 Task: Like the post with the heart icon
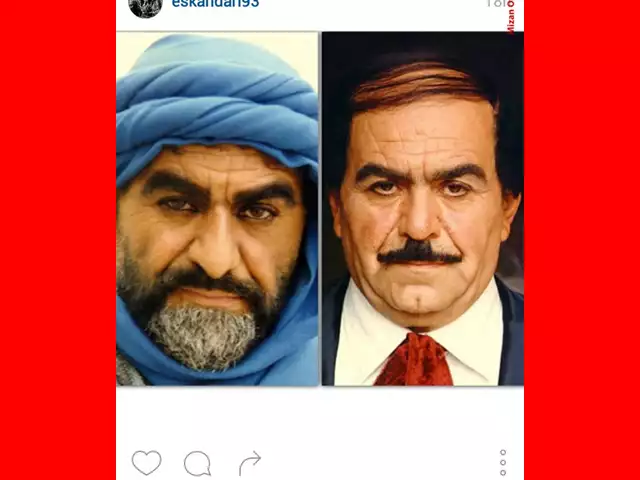146,462
